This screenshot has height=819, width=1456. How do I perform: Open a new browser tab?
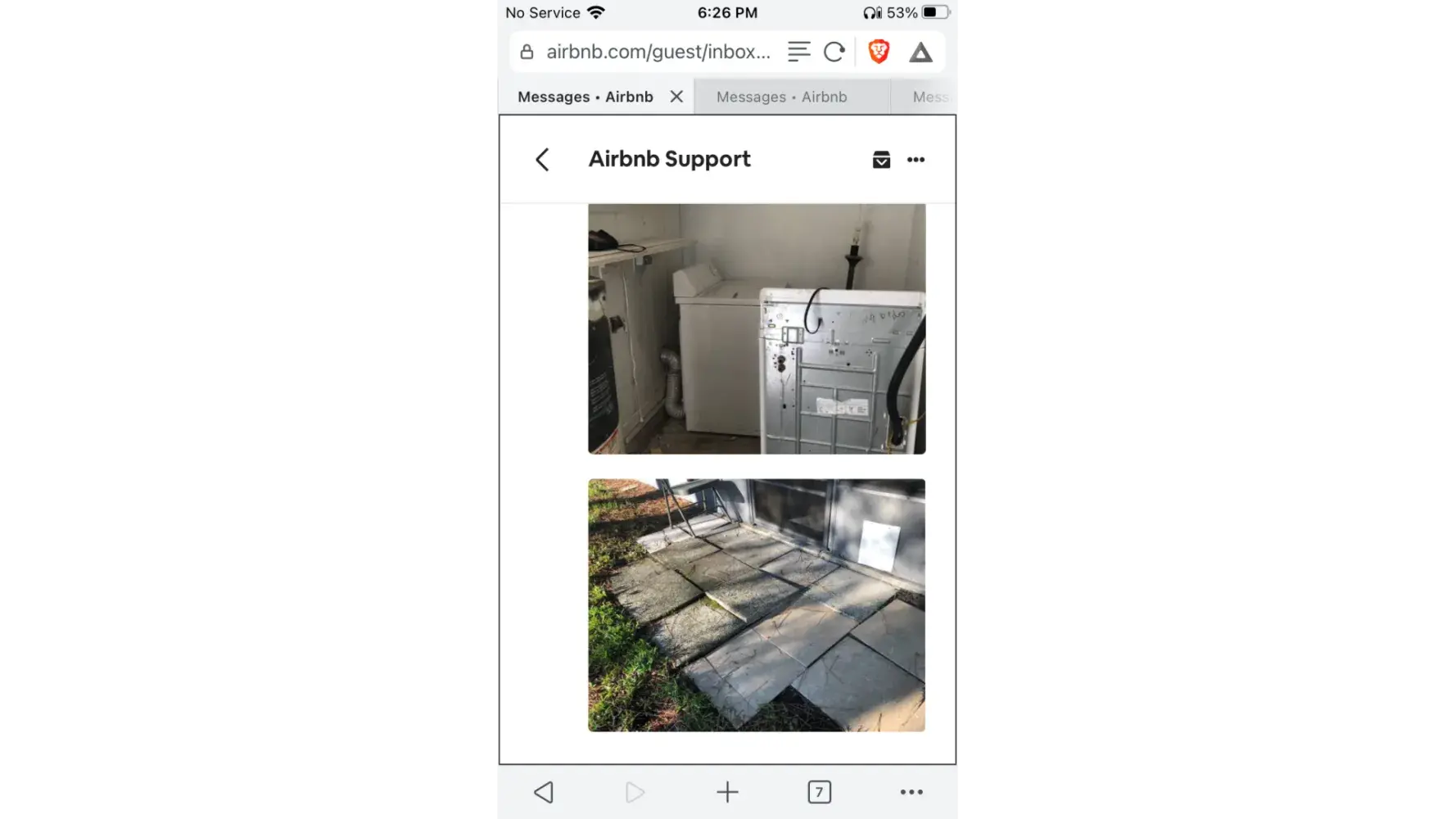[x=727, y=792]
